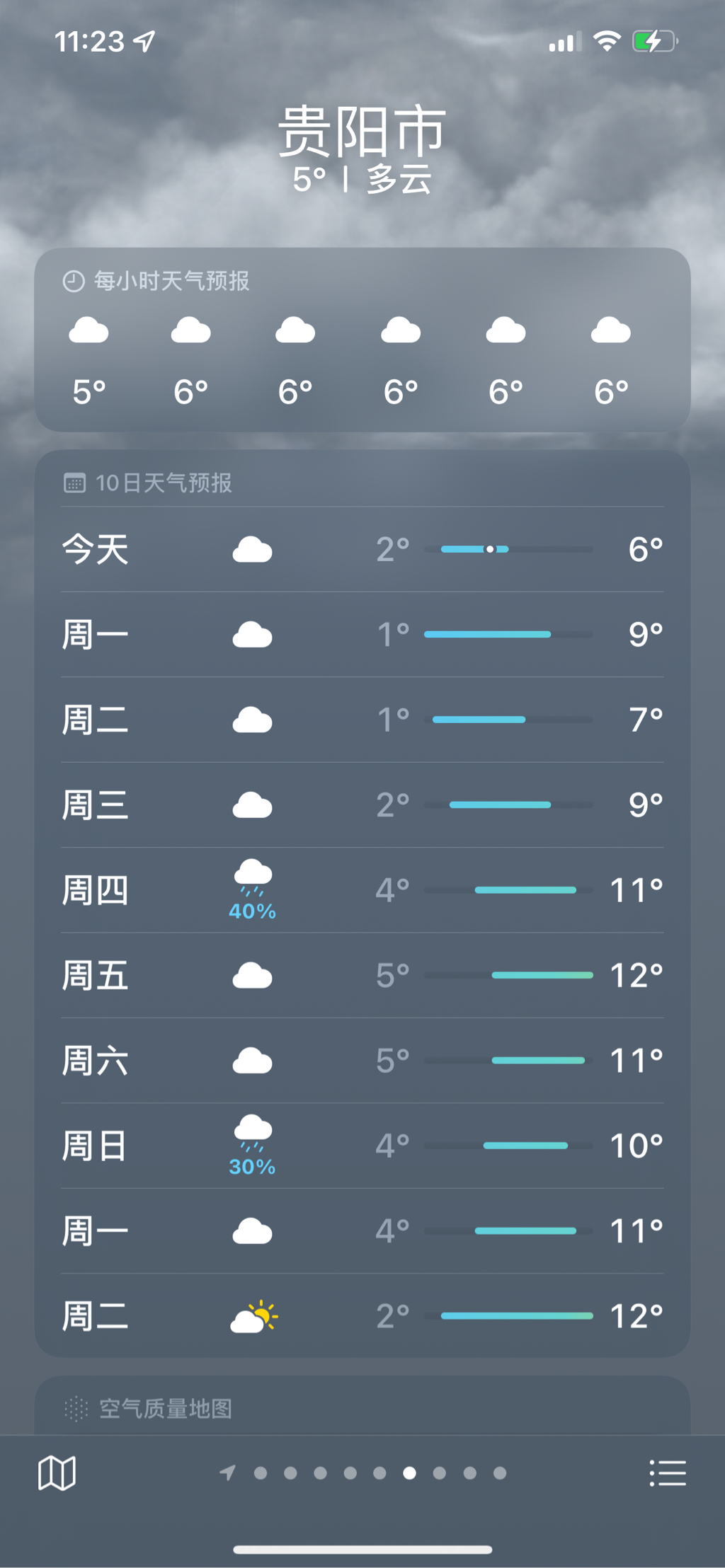Open 今天 forecast details
Viewport: 725px width, 1568px height.
(x=362, y=549)
